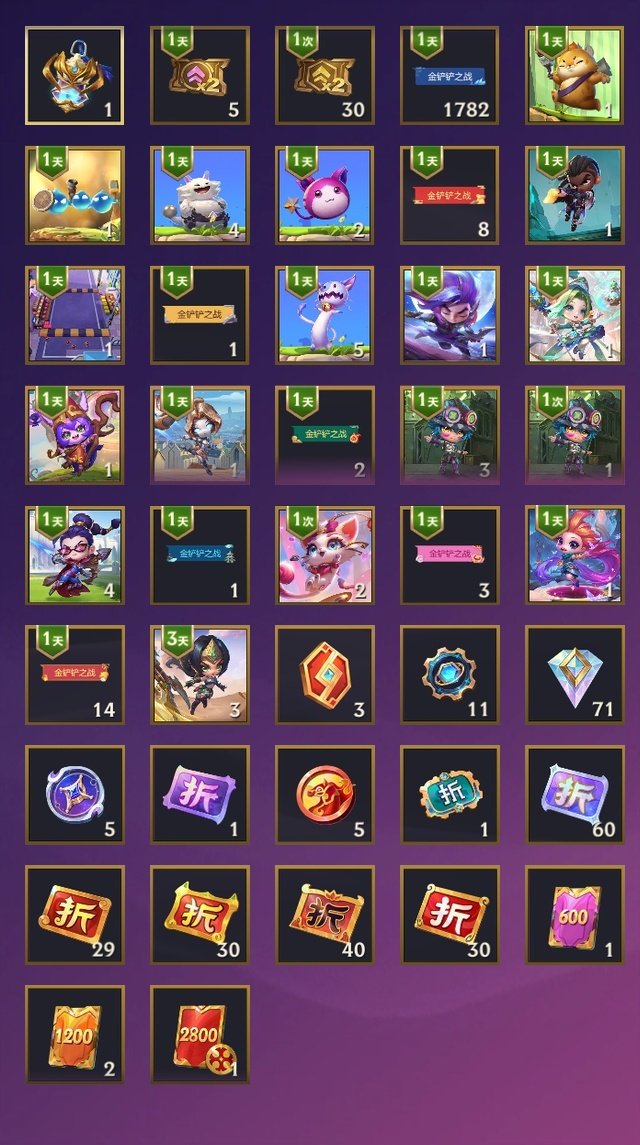This screenshot has height=1145, width=640.
Task: Select the pink round cat creature tile
Action: click(x=324, y=195)
